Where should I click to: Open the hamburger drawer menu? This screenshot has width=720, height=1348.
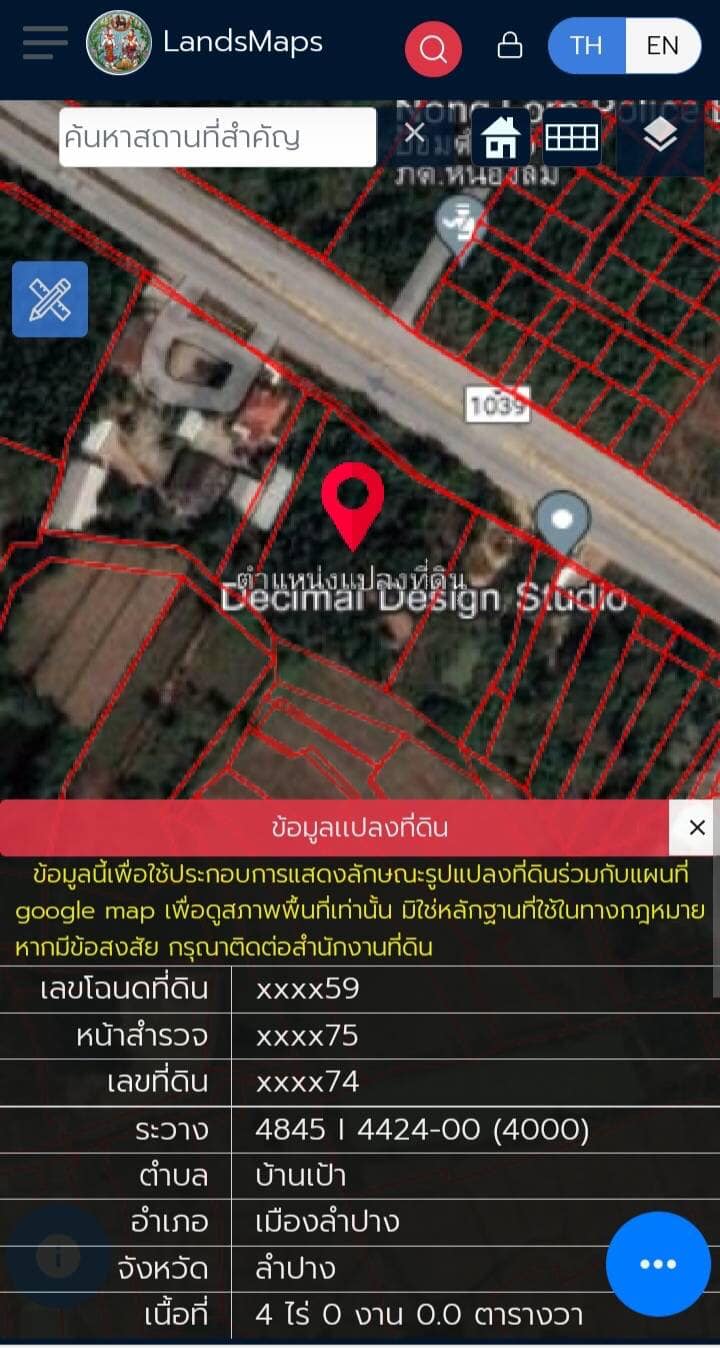45,43
